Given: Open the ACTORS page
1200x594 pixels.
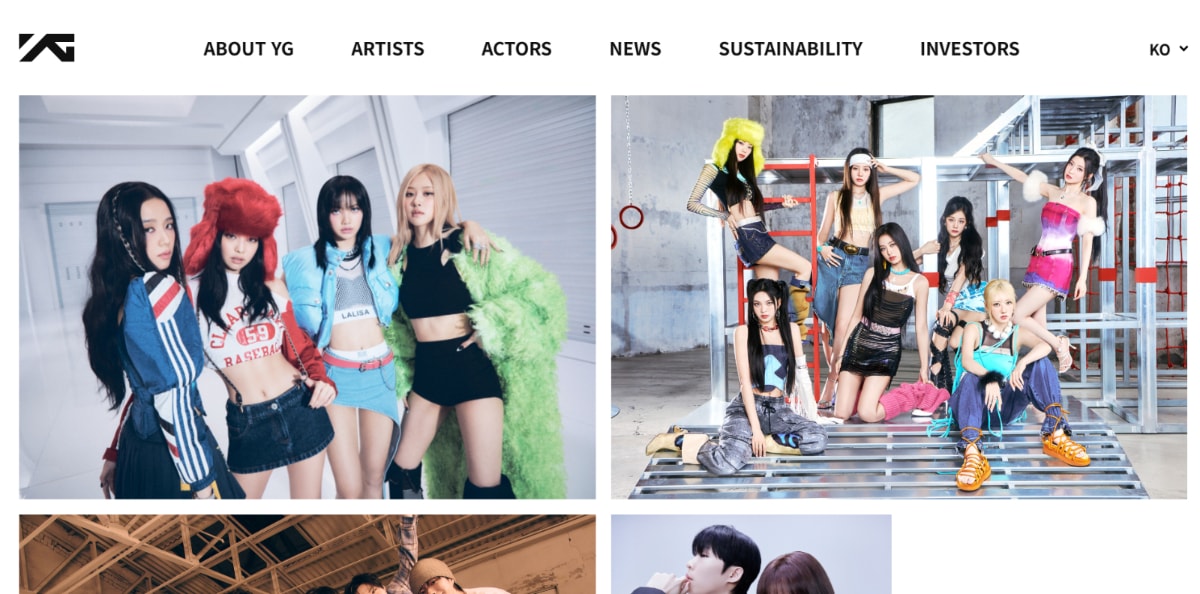Looking at the screenshot, I should 516,48.
